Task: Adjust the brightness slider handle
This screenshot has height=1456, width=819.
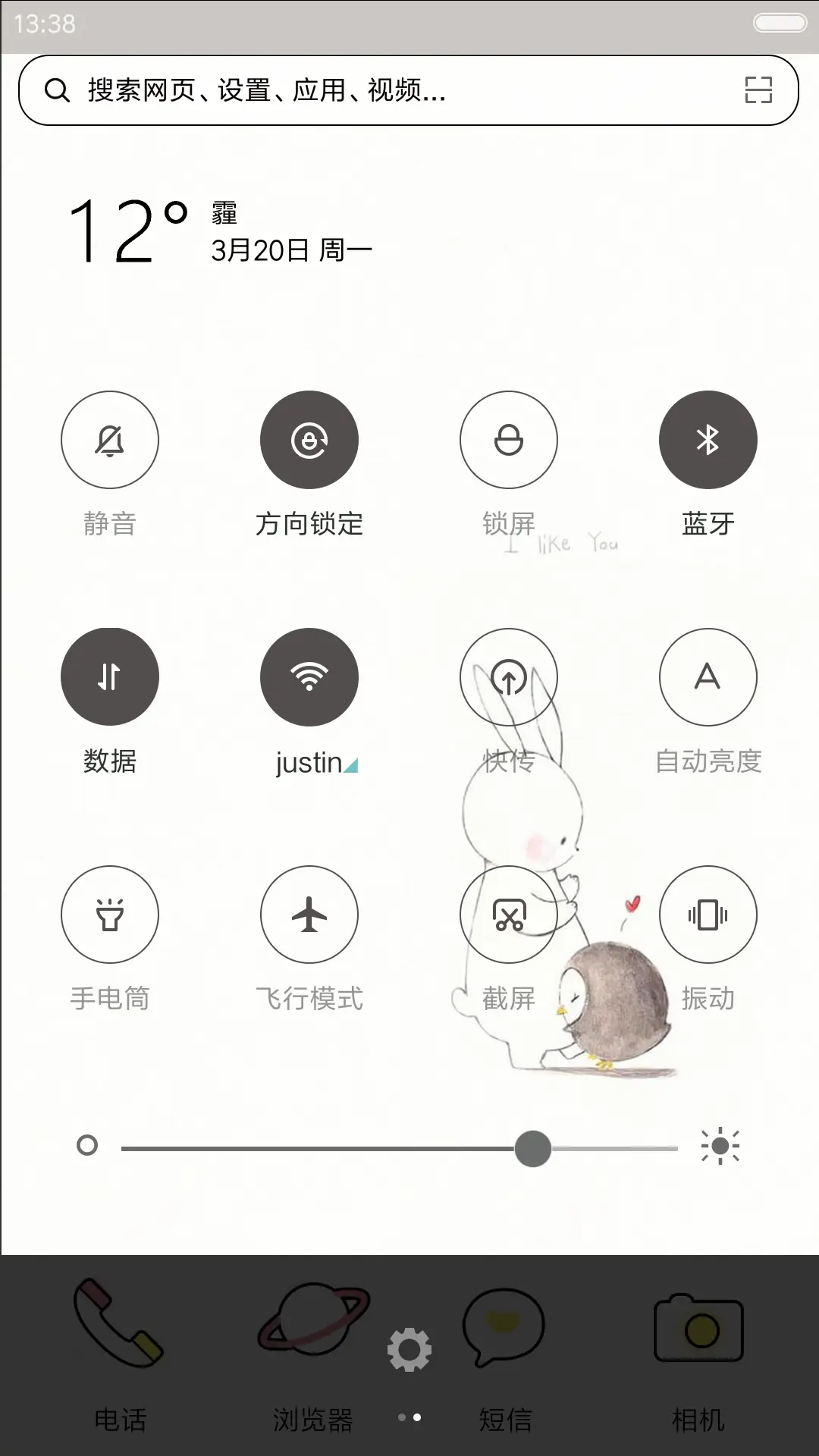Action: tap(532, 1147)
